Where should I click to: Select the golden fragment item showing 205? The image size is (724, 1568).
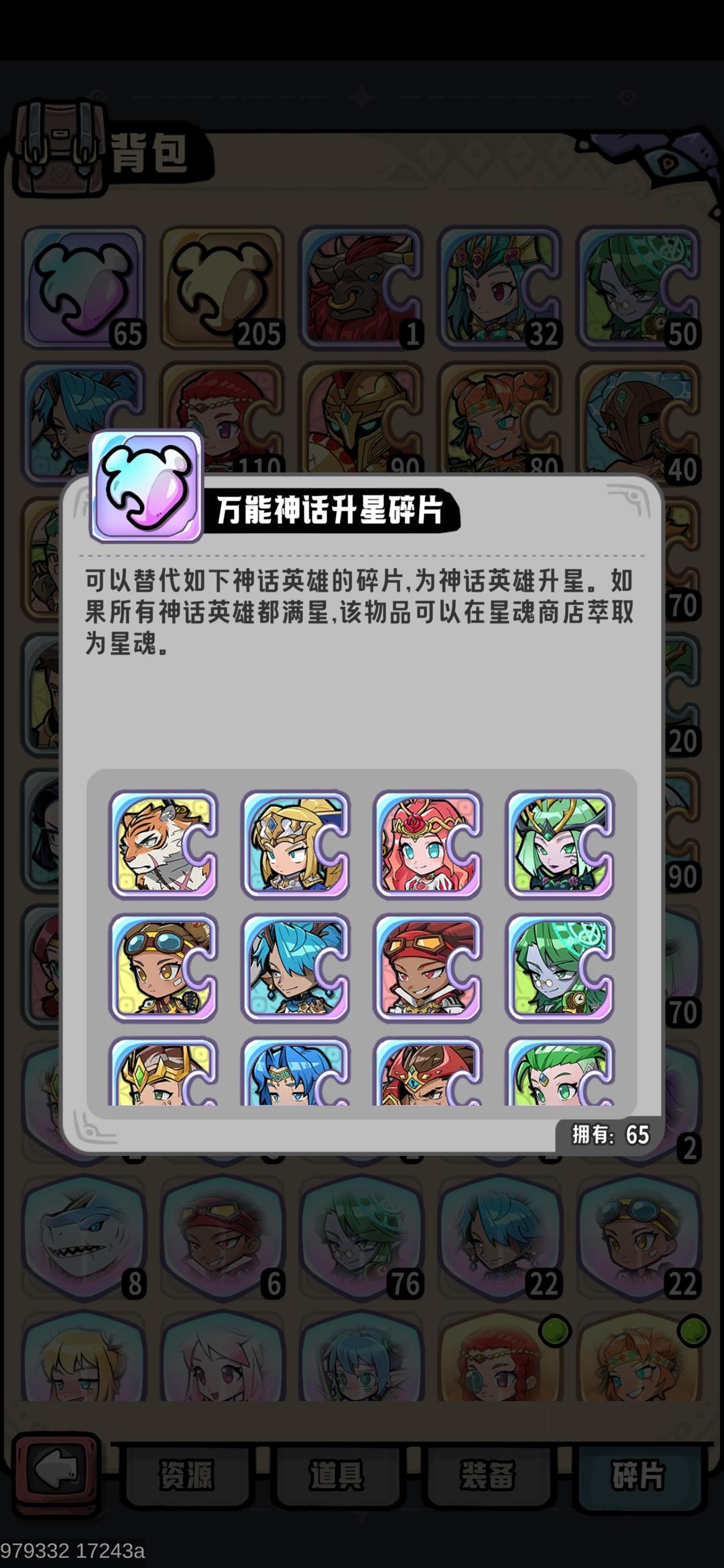[x=221, y=288]
